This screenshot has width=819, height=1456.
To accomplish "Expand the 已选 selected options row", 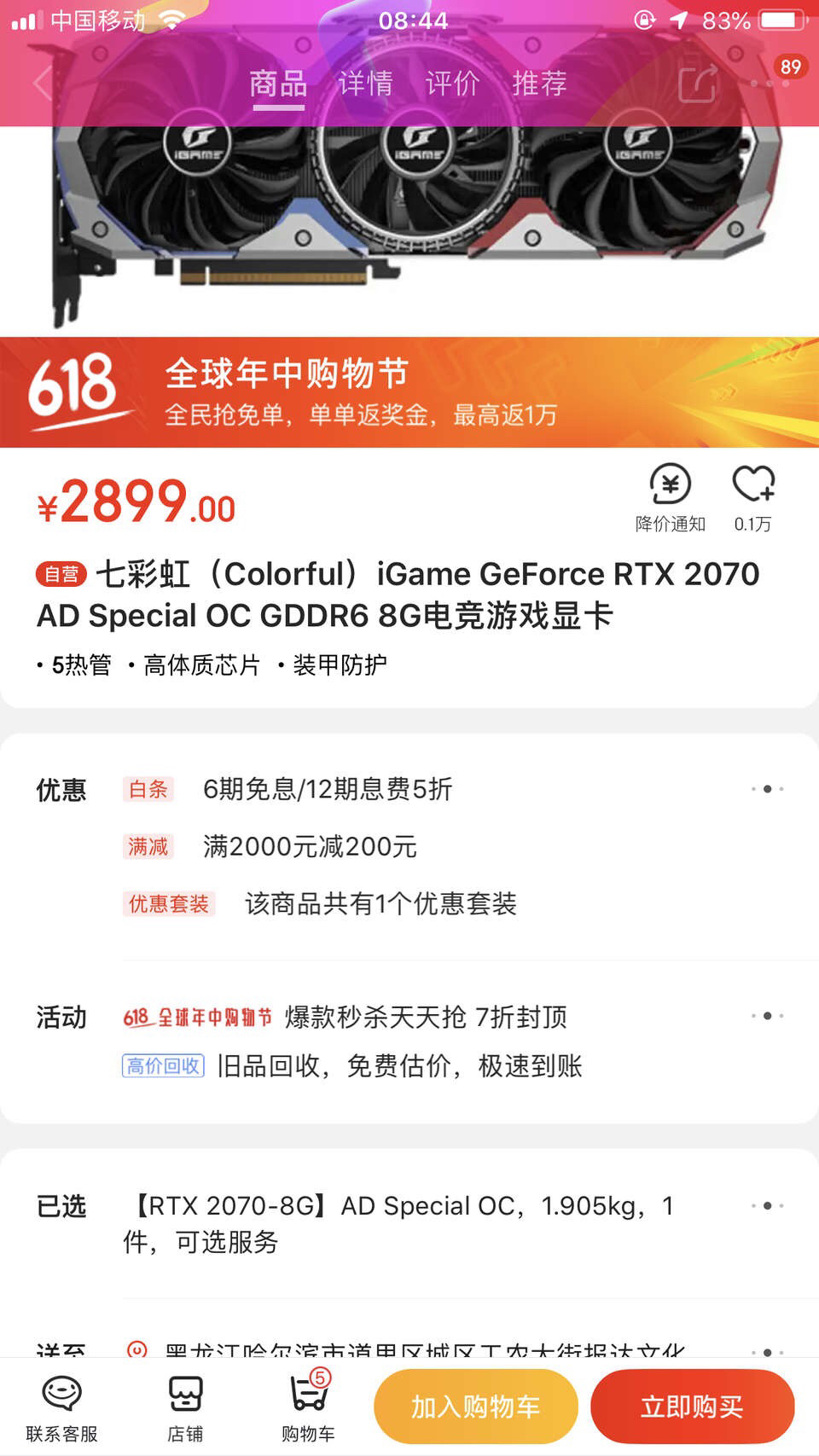I will click(765, 1205).
